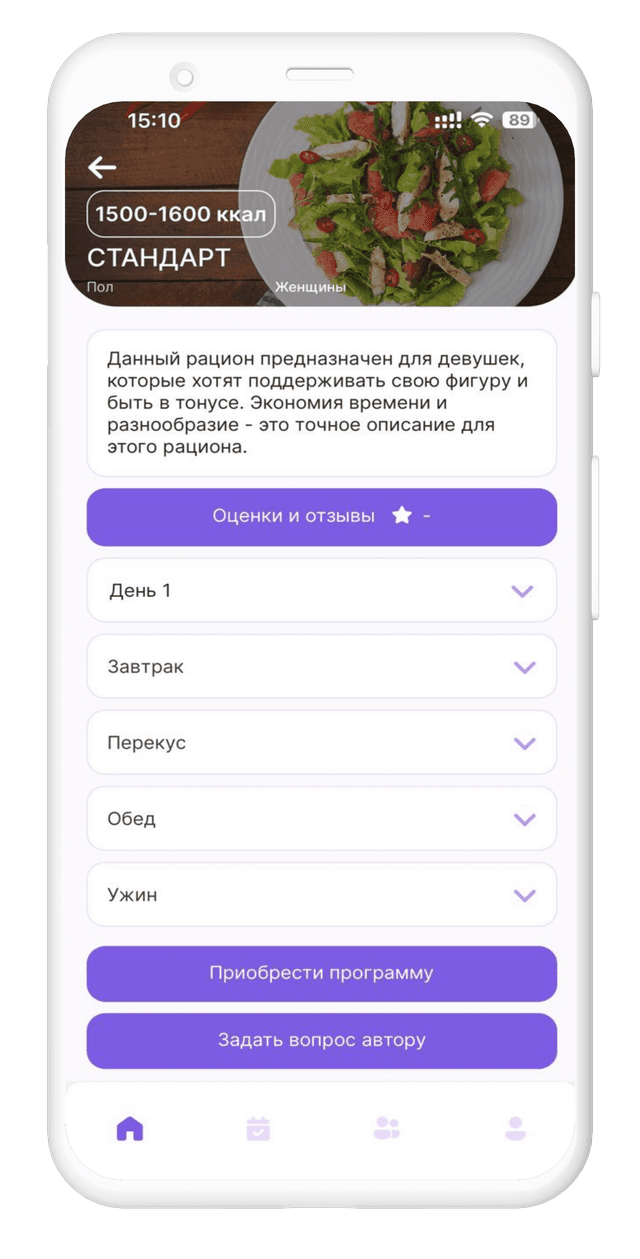Viewport: 640px width, 1259px height.
Task: Switch to the profile tab
Action: [515, 1129]
